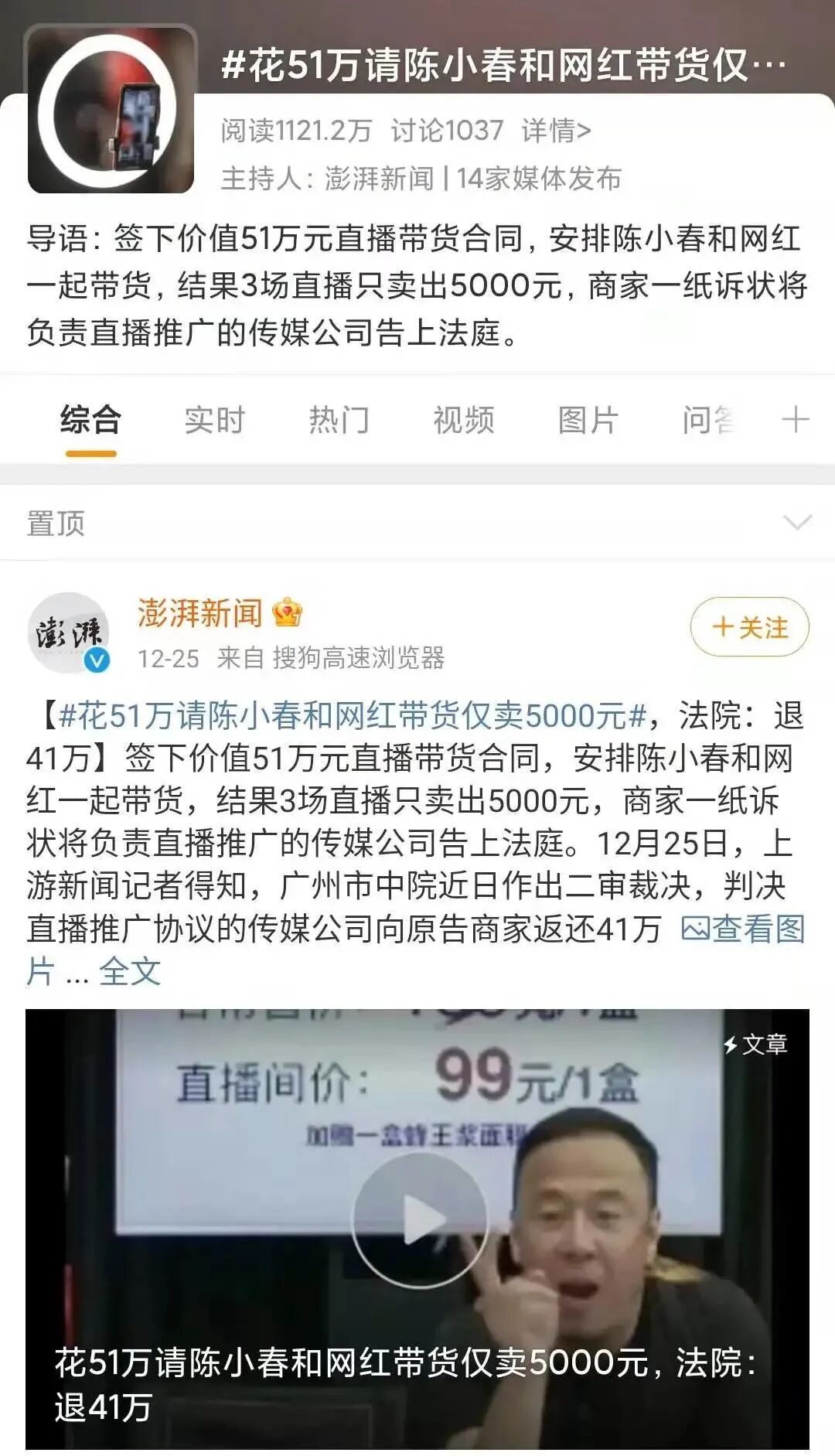Select the 综合 tab
This screenshot has width=835, height=1456.
click(x=90, y=420)
